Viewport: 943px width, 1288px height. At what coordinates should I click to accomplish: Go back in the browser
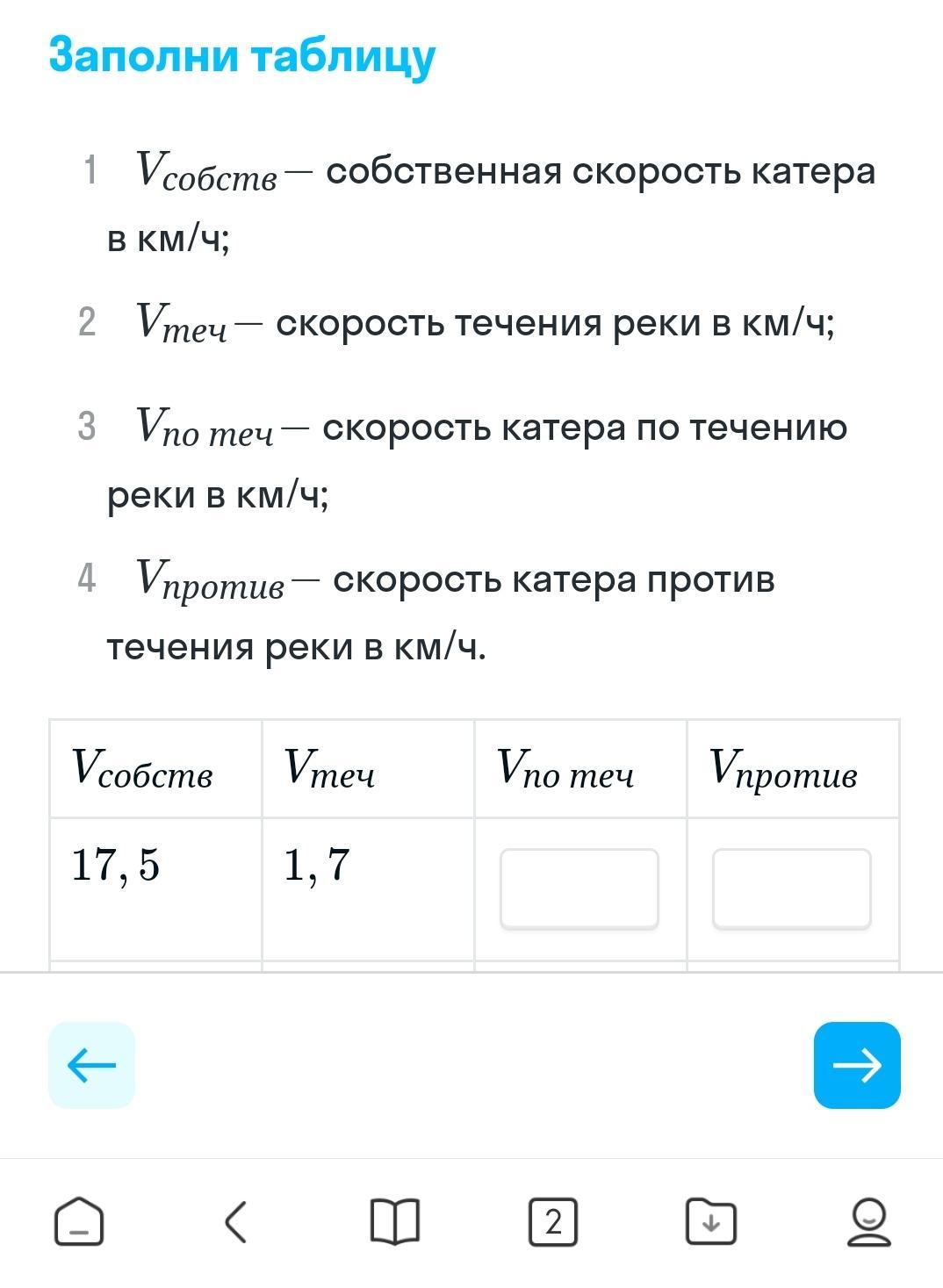pyautogui.click(x=235, y=1221)
